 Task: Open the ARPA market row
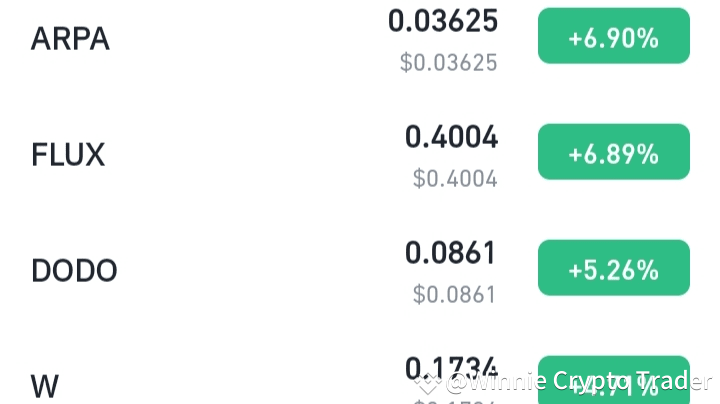pos(360,37)
